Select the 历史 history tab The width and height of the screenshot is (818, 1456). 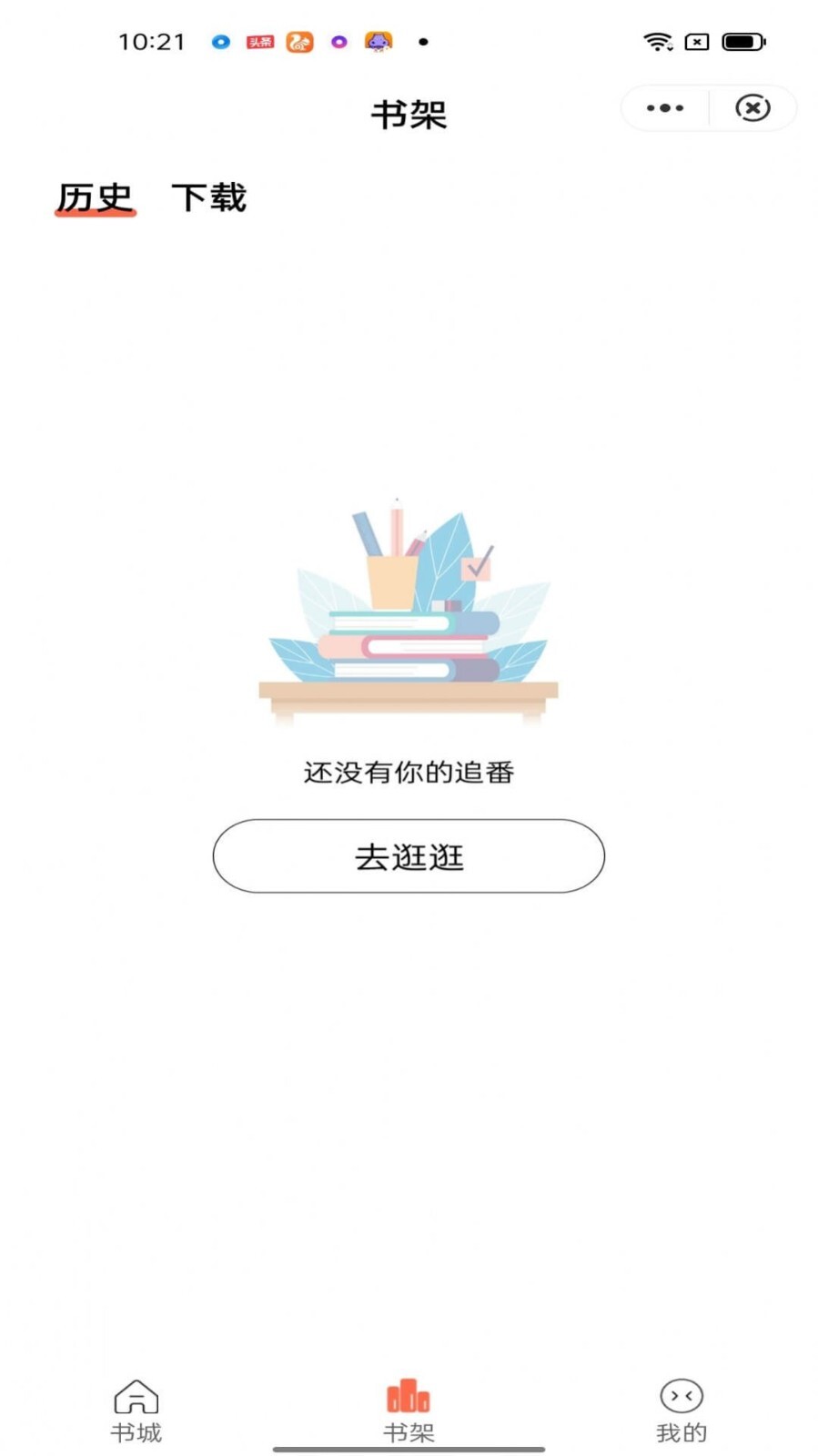pyautogui.click(x=95, y=194)
